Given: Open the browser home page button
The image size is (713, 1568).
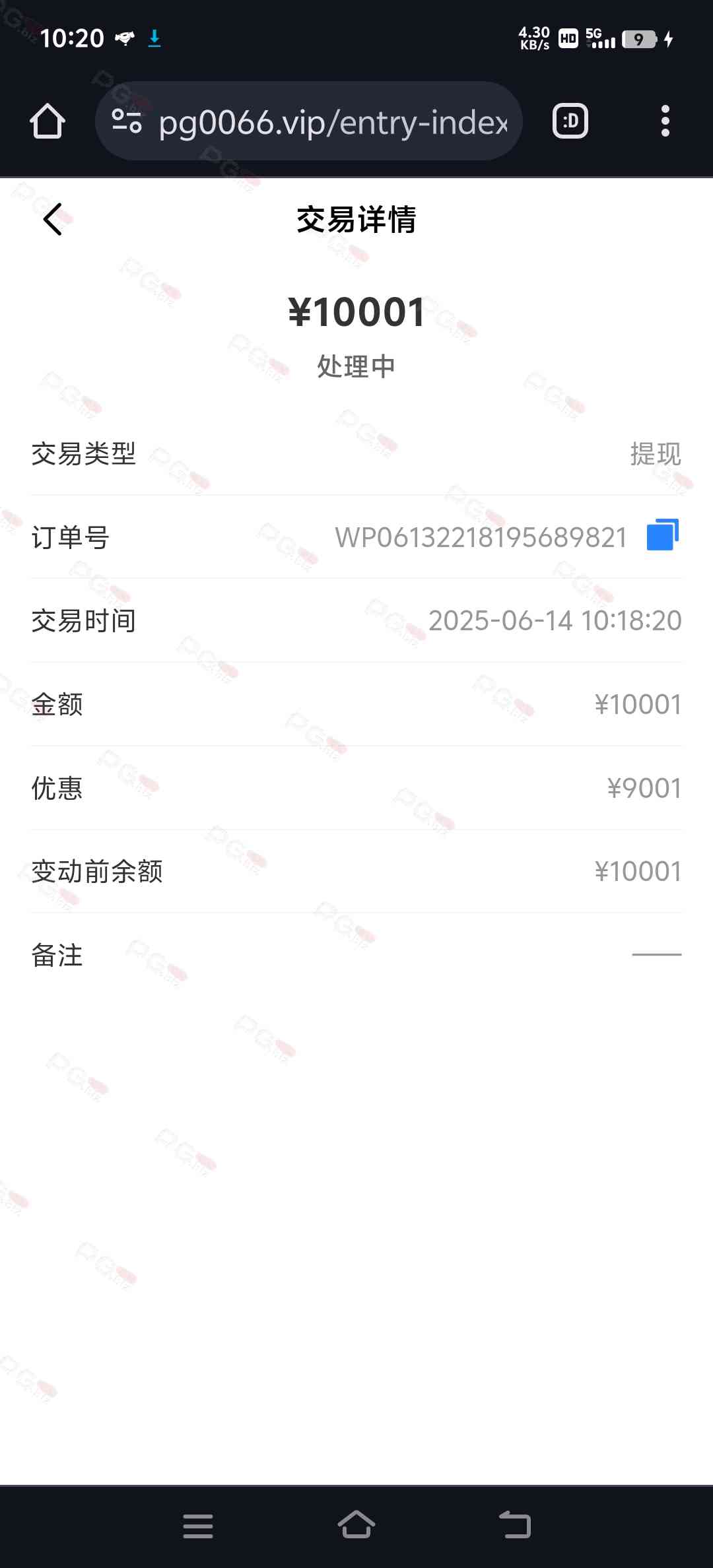Looking at the screenshot, I should point(48,121).
